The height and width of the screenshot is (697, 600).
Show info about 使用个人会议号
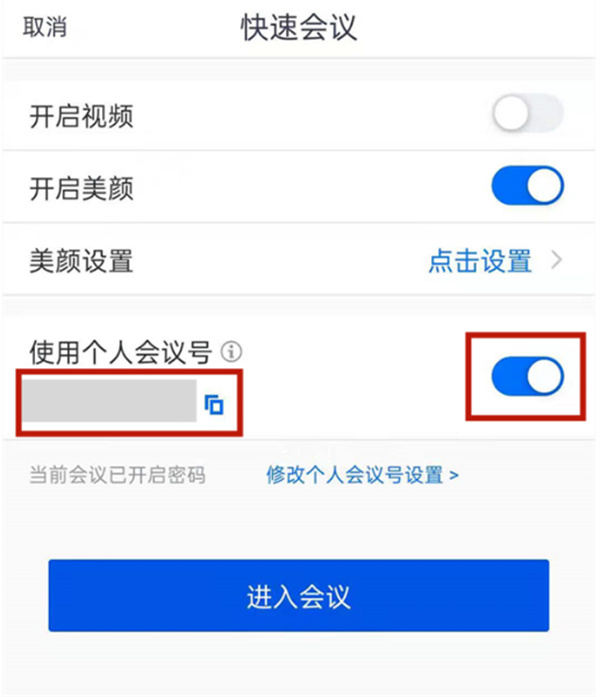click(x=233, y=352)
